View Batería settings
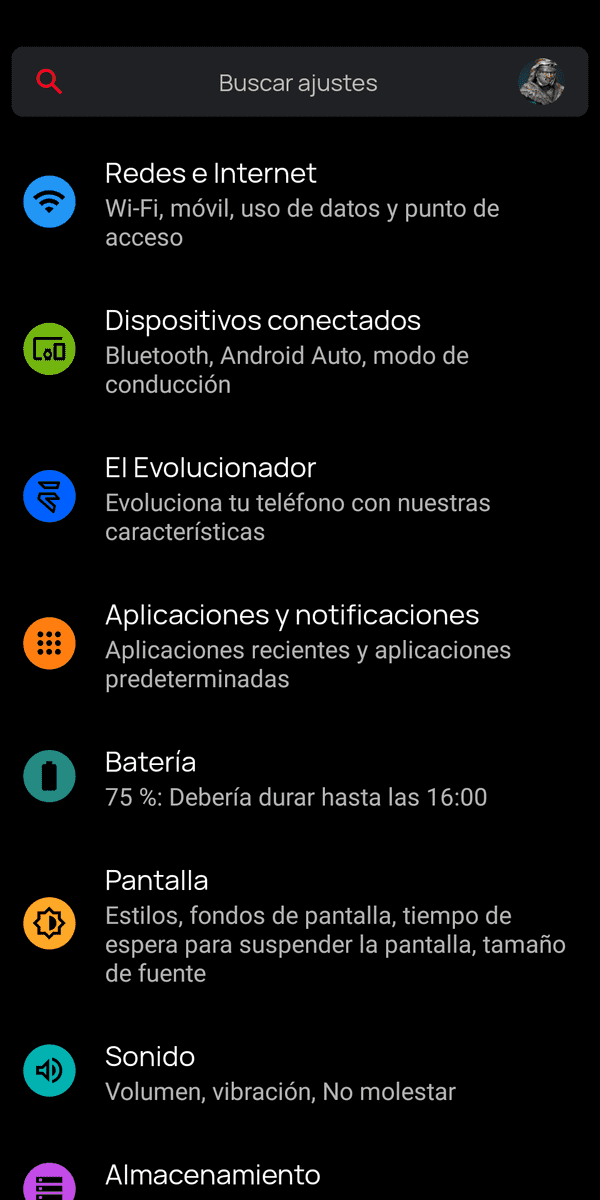Screen dimensions: 600x1200 [x=300, y=778]
